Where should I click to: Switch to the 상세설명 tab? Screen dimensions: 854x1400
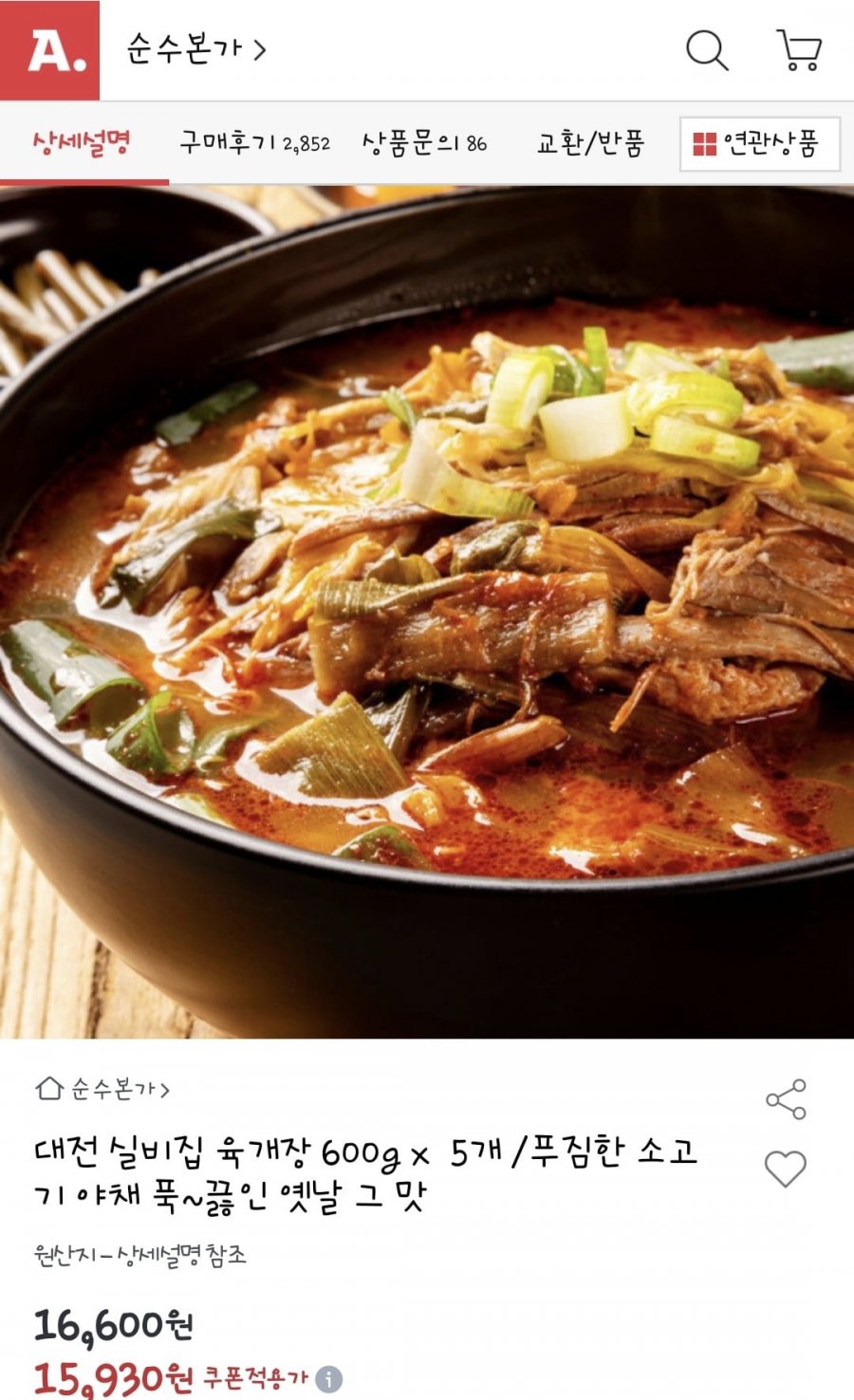pos(82,144)
